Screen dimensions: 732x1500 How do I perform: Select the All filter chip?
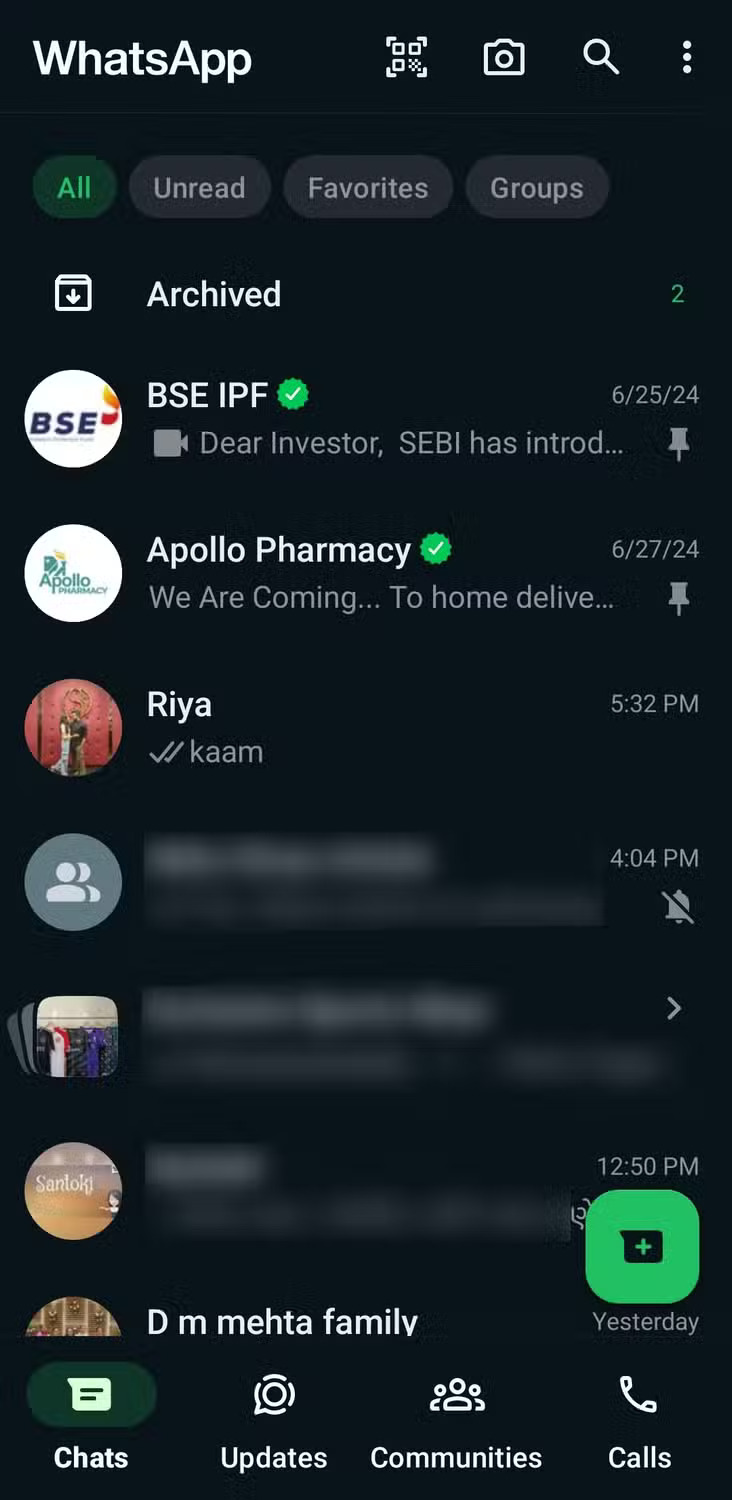pyautogui.click(x=74, y=188)
